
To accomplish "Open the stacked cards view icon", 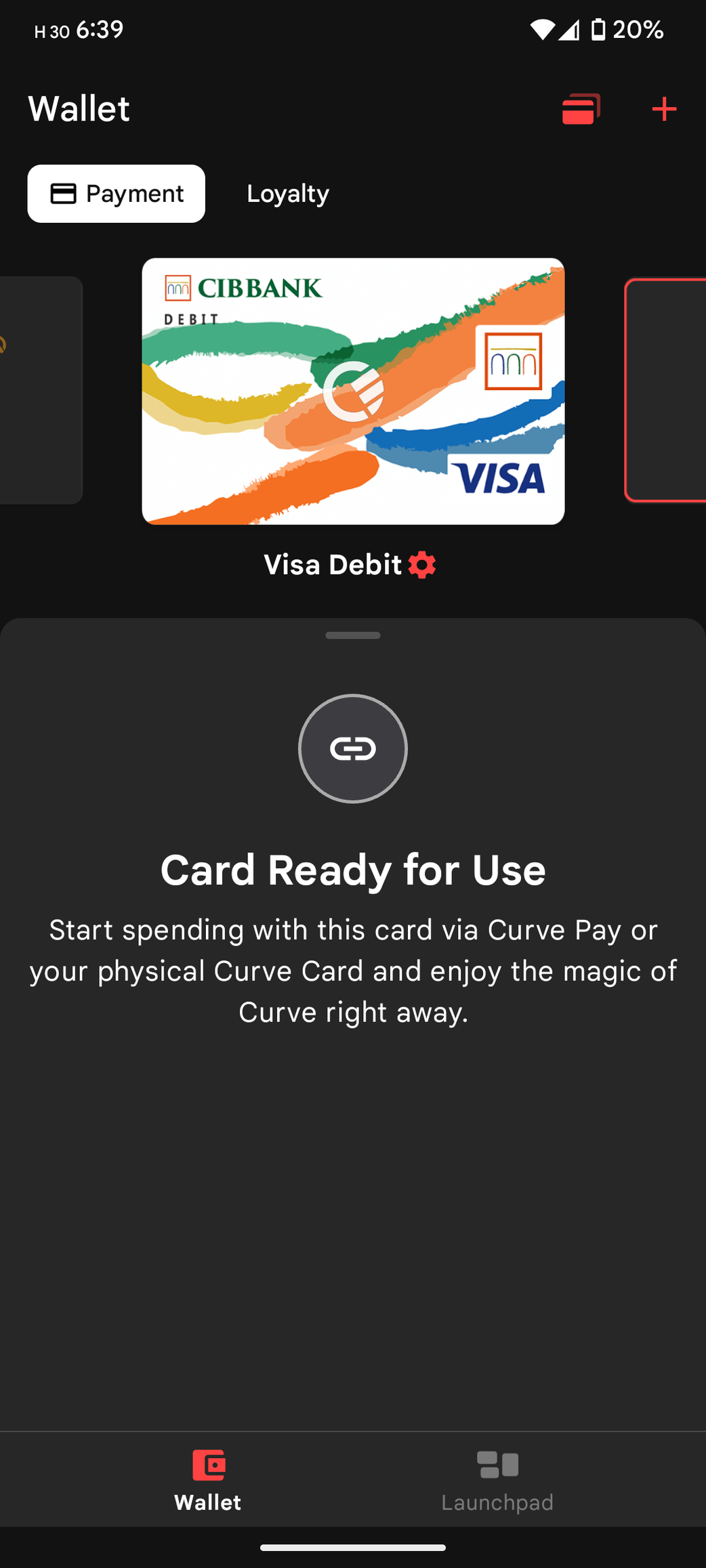I will click(x=581, y=109).
